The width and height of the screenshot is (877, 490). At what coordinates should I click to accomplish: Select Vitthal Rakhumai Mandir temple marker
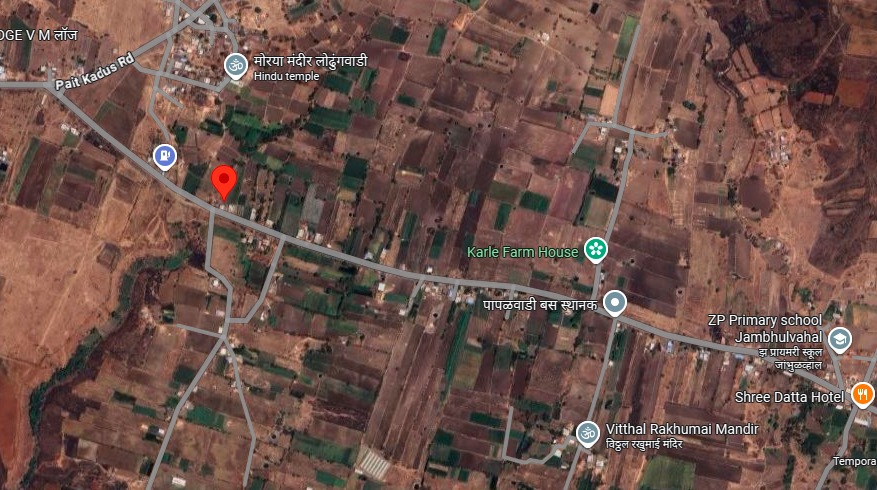coord(587,433)
